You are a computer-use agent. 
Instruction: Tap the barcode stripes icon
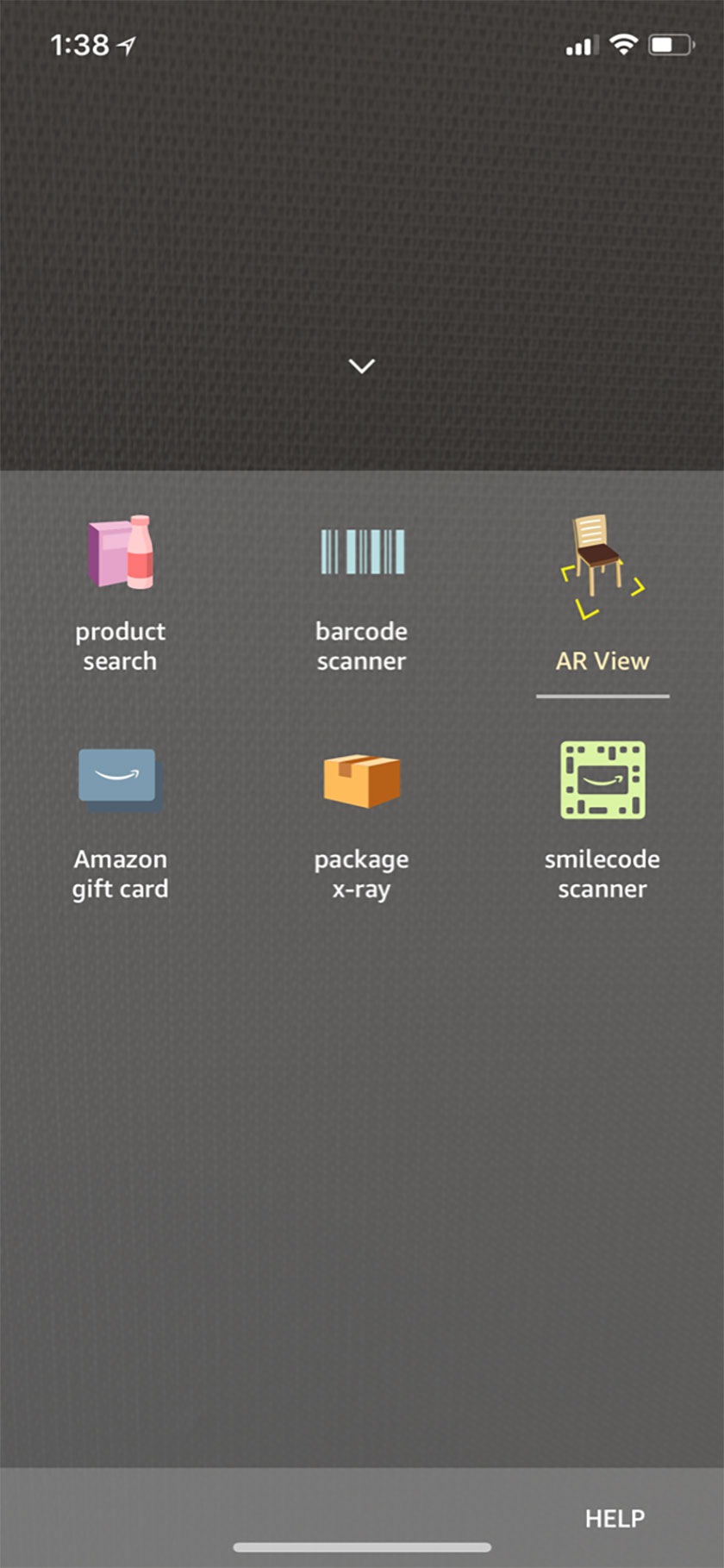click(x=361, y=553)
